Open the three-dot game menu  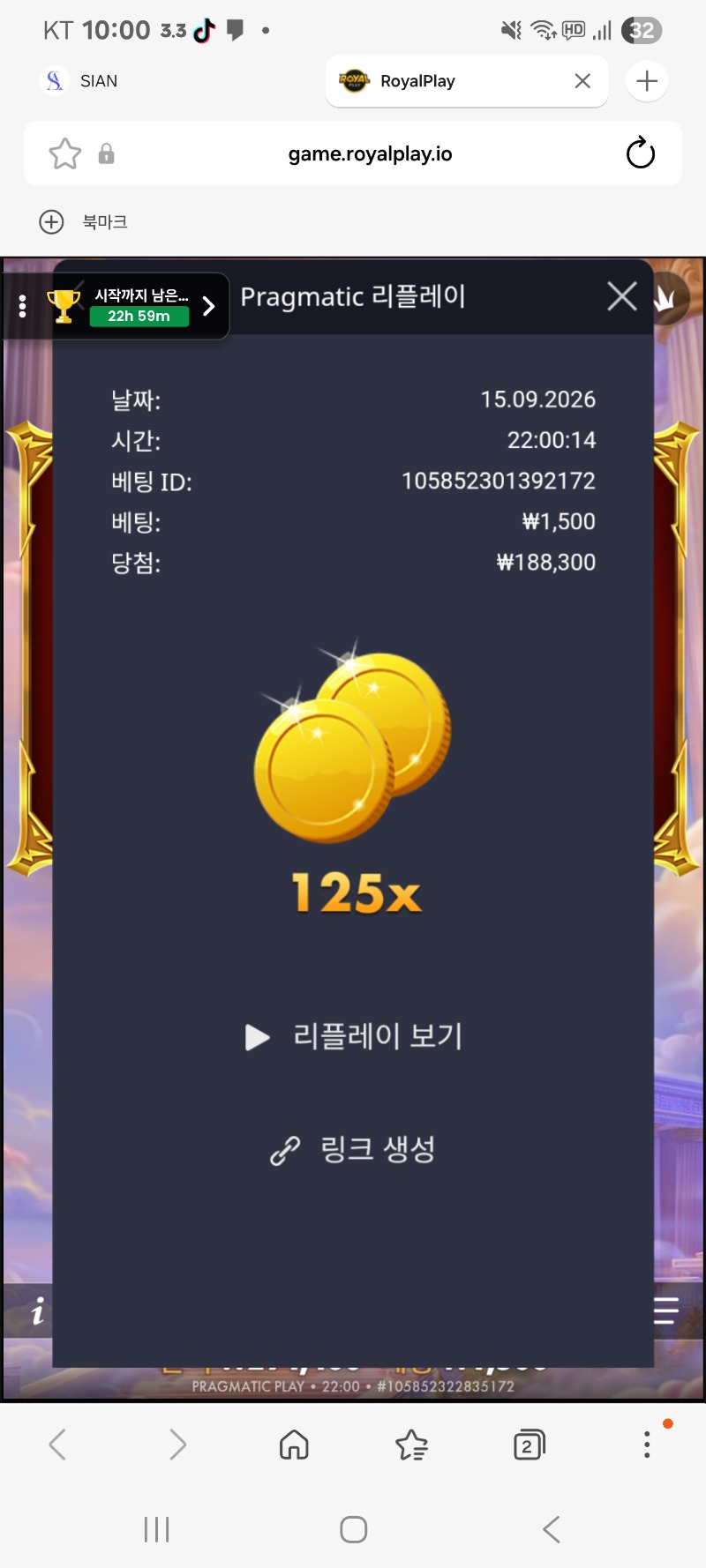[23, 306]
